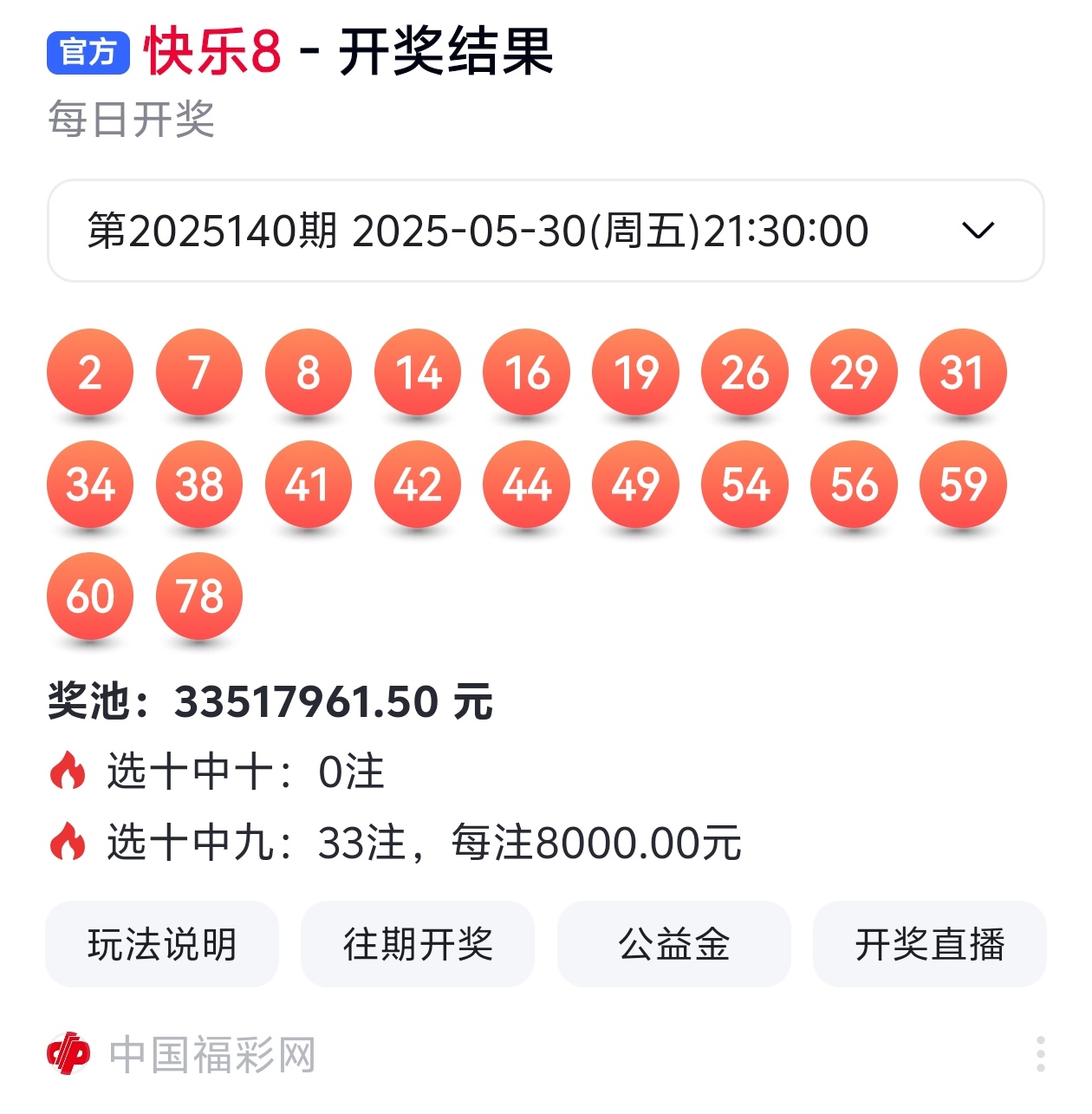View 往期开奖 past draw results
Viewport: 1092px width, 1114px height.
coord(418,944)
